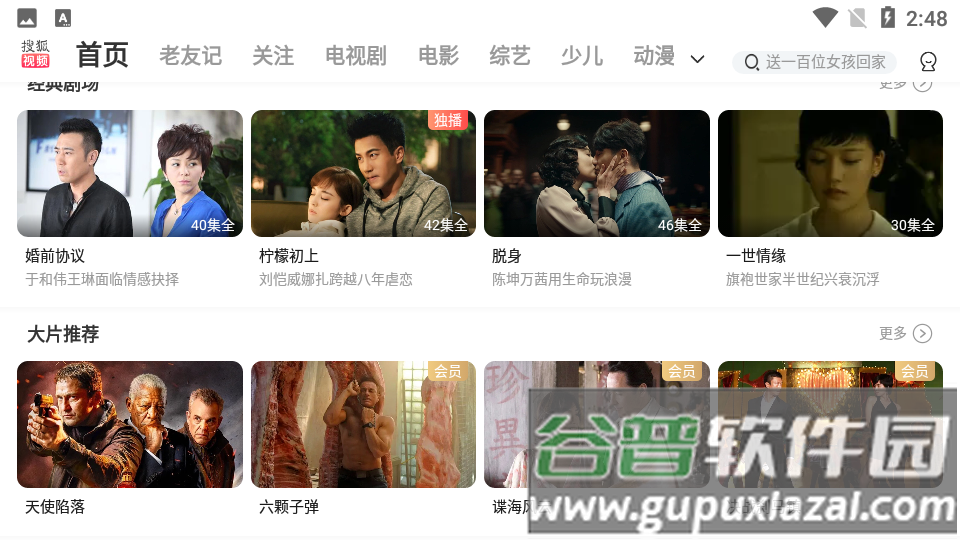
Task: Go to the 首页 tab
Action: pyautogui.click(x=102, y=56)
